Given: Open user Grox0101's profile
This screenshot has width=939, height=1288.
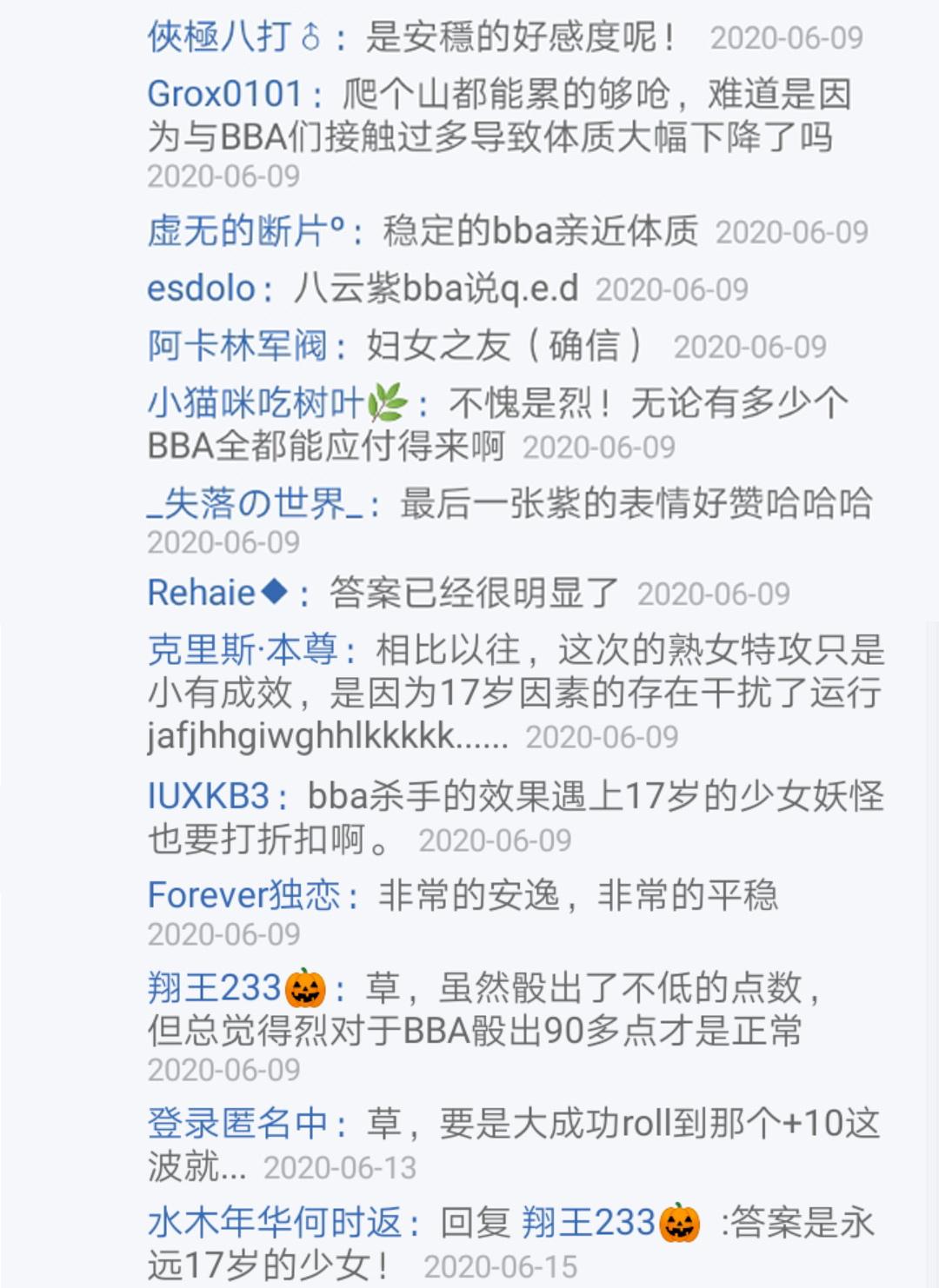Looking at the screenshot, I should [225, 94].
